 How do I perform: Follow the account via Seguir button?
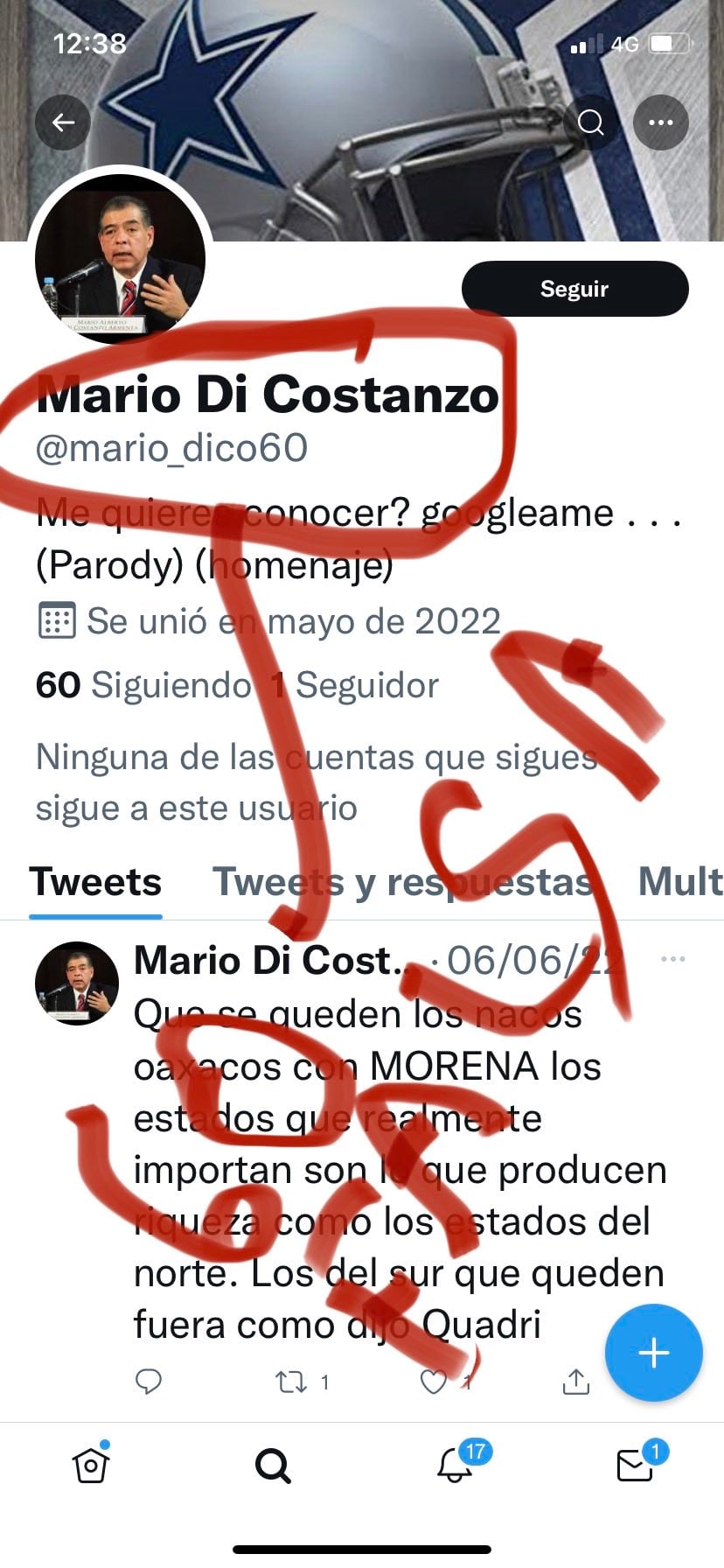click(x=574, y=289)
